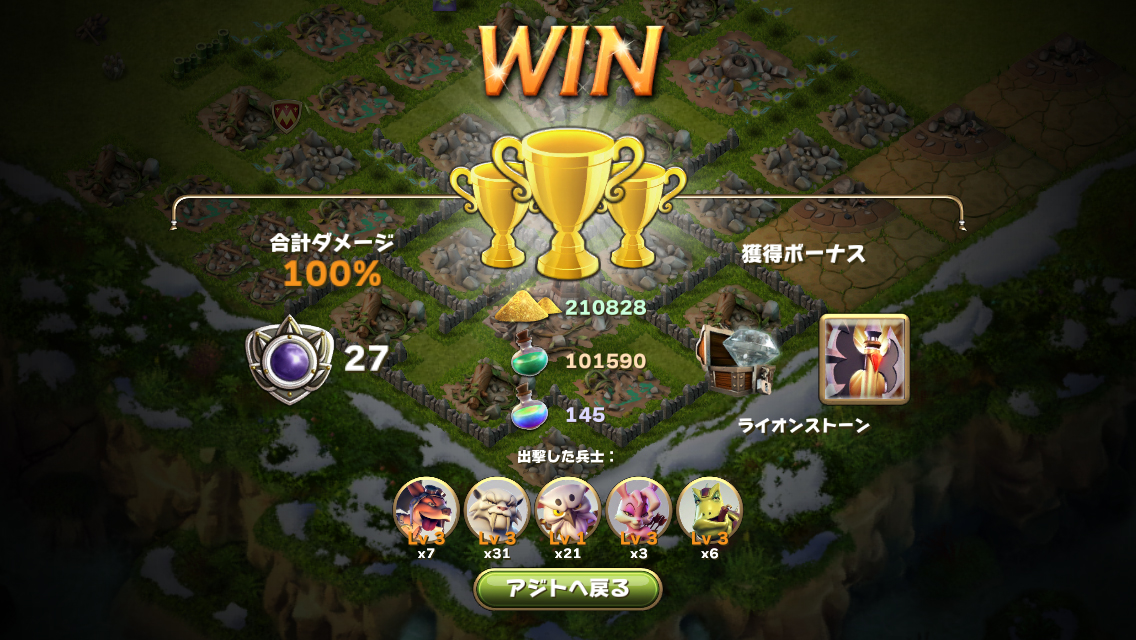1136x640 pixels.
Task: Tap the アジトへ戻る button
Action: (x=567, y=588)
